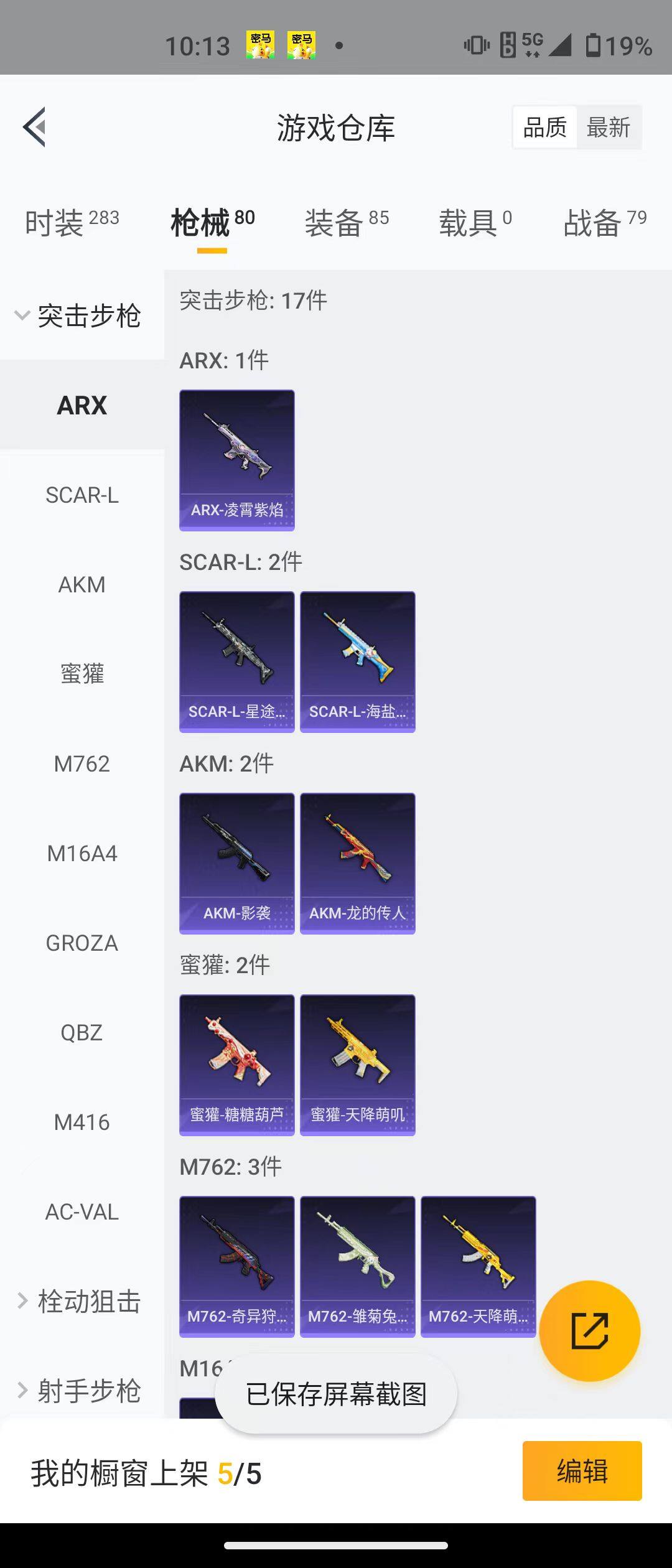Tap the 编辑 button
The image size is (672, 1568).
582,1471
